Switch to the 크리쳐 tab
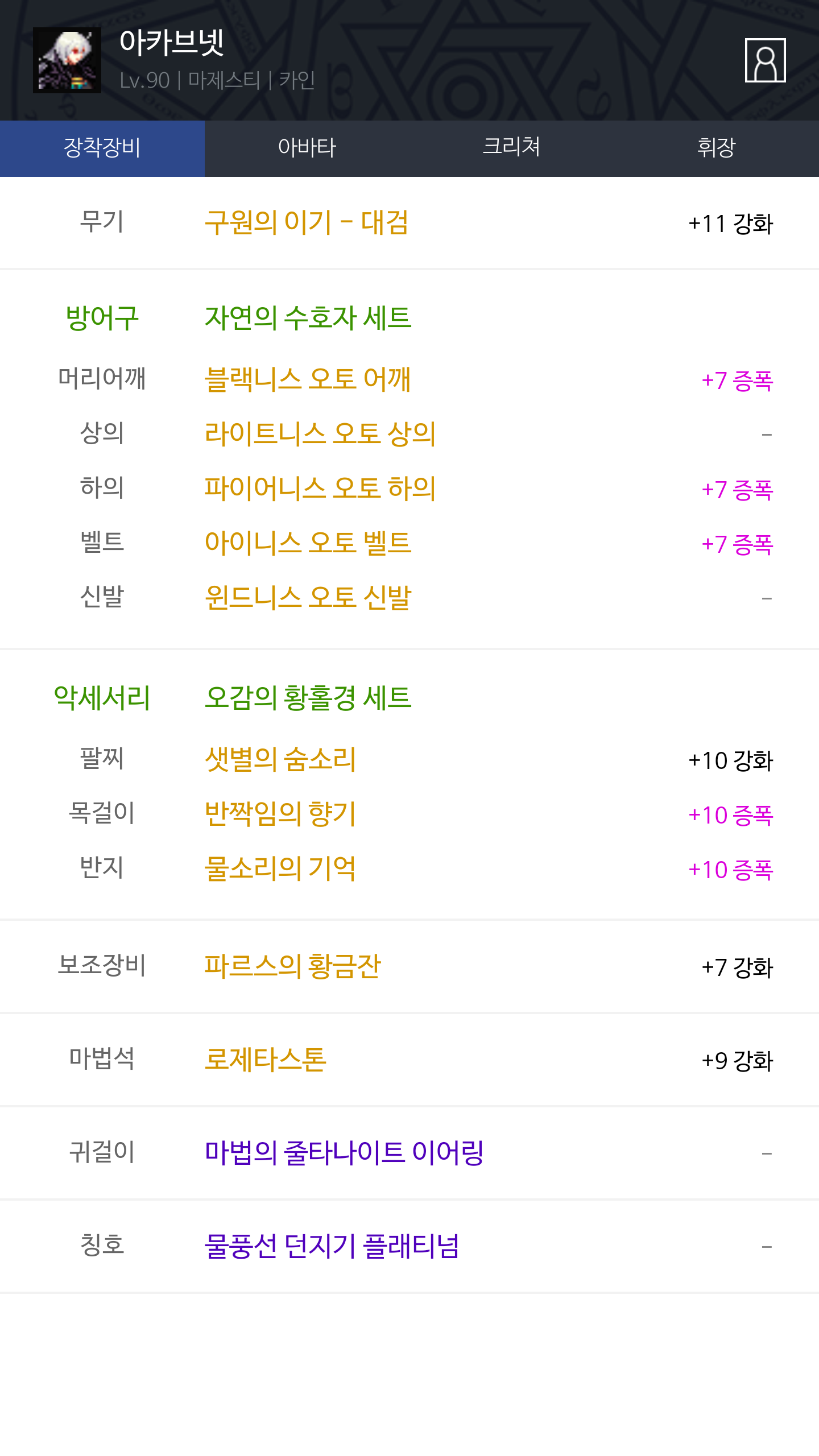819x1456 pixels. (x=512, y=148)
